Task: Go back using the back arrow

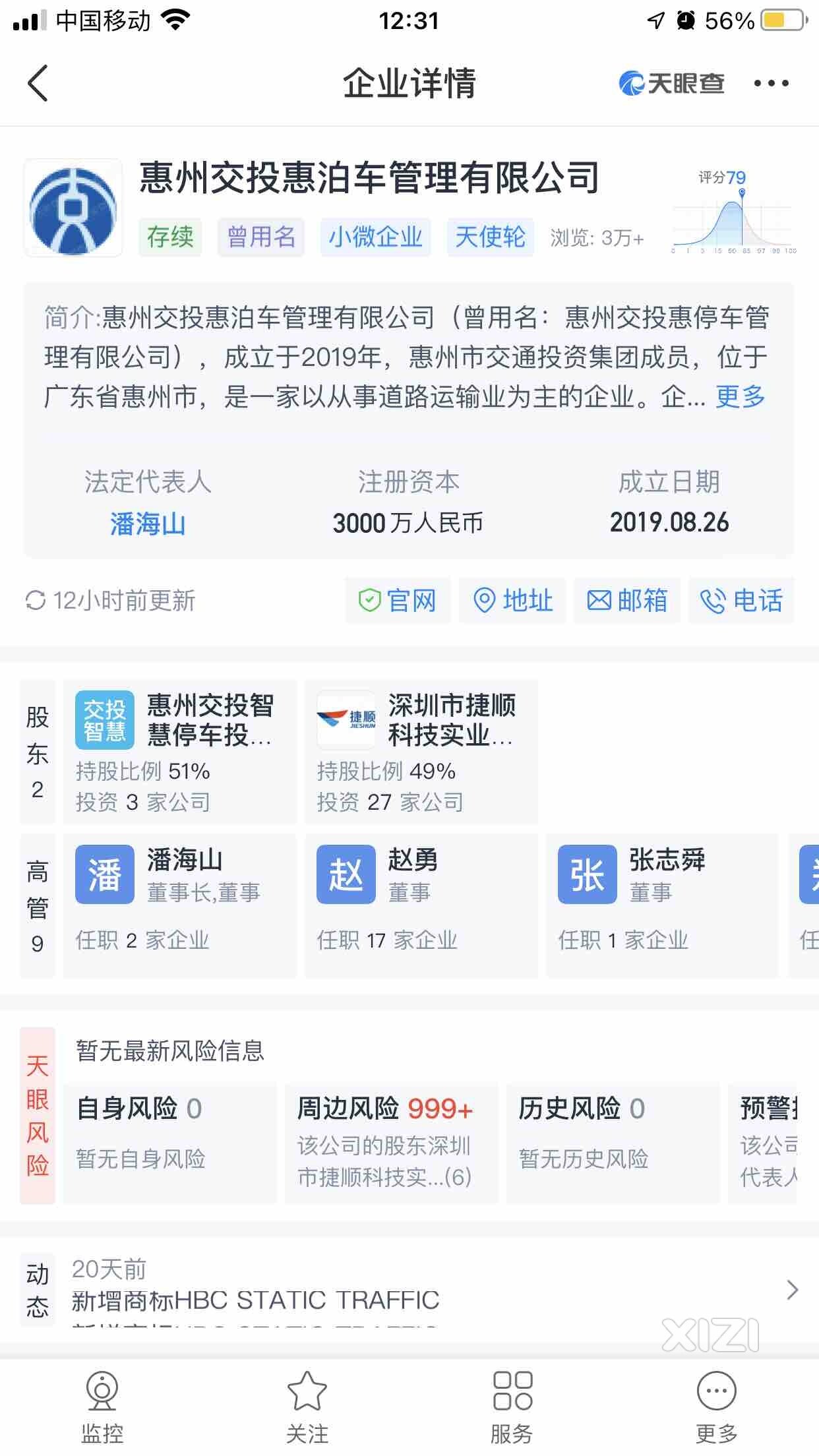Action: pyautogui.click(x=38, y=83)
